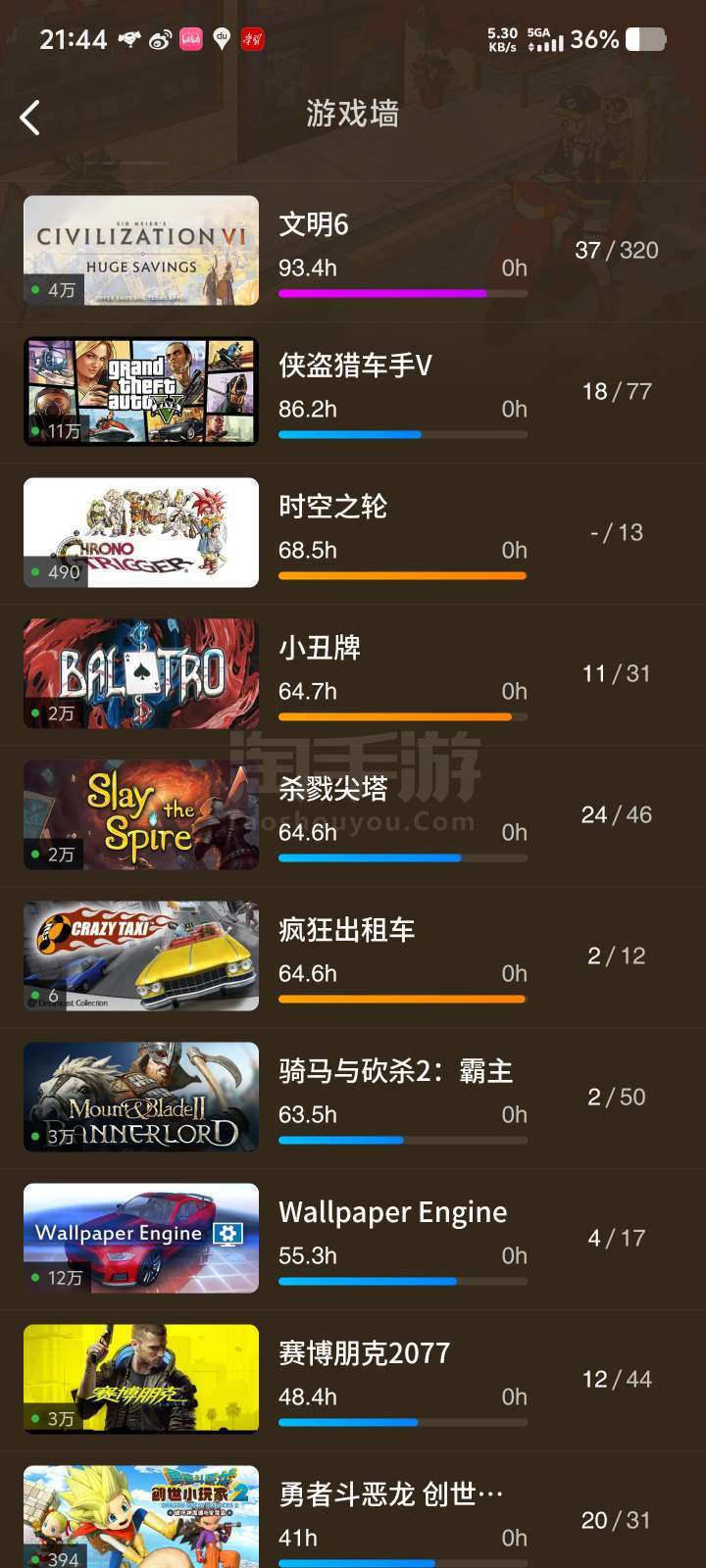Select the 小丑牌 game row
The height and width of the screenshot is (1568, 706).
pos(353,674)
